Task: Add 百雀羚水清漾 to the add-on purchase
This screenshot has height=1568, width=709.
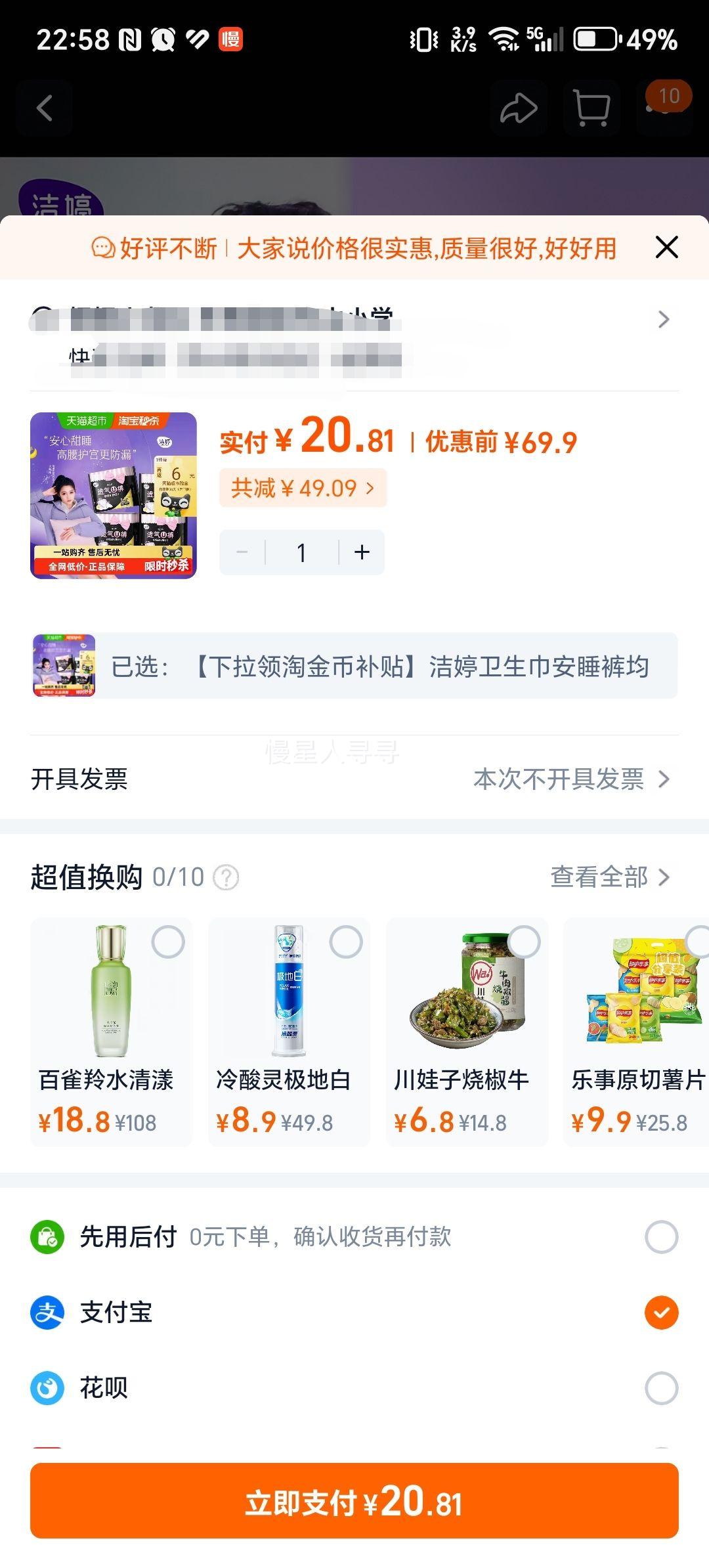Action: 168,942
